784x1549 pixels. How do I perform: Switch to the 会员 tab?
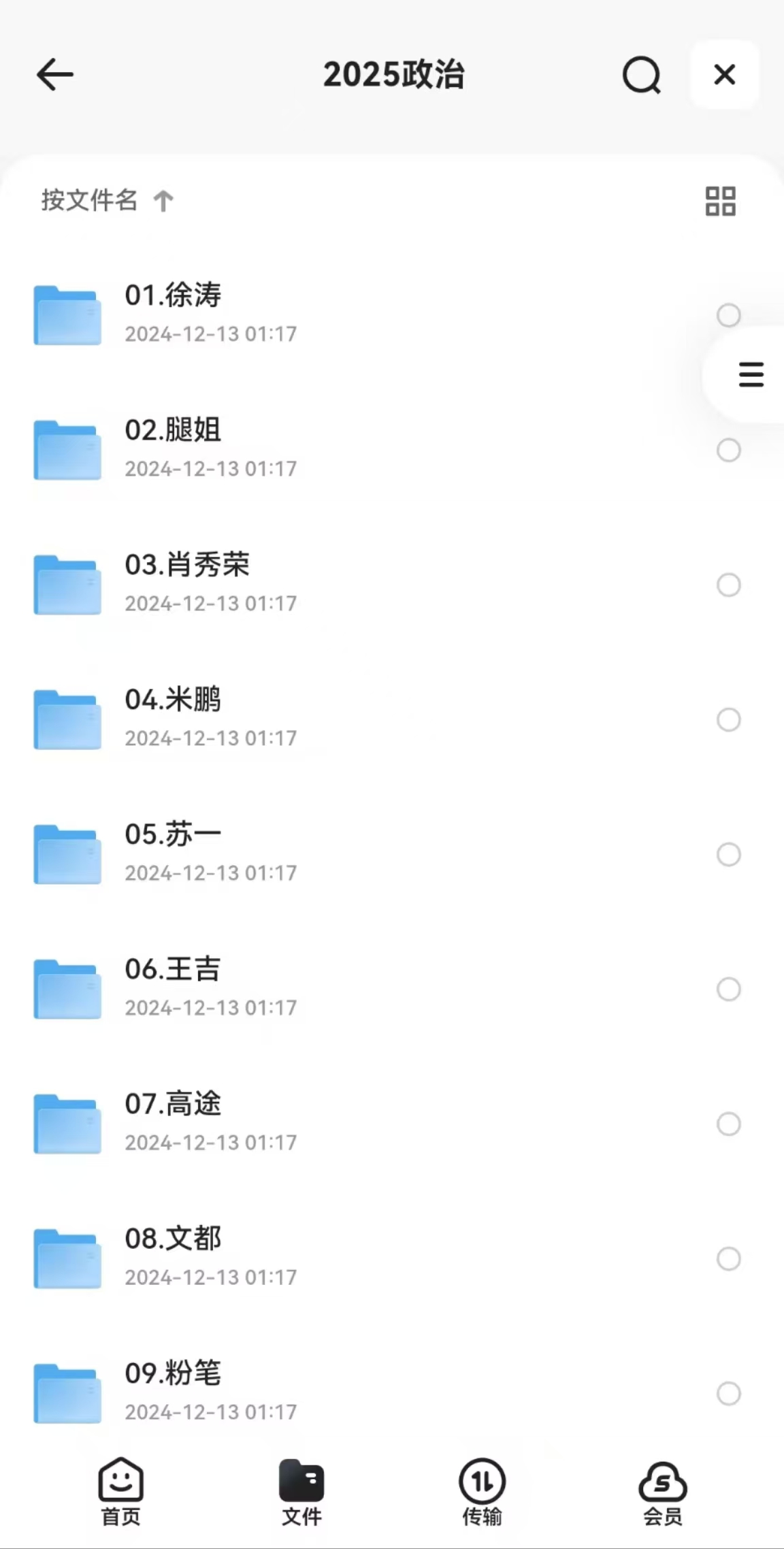pyautogui.click(x=663, y=1491)
